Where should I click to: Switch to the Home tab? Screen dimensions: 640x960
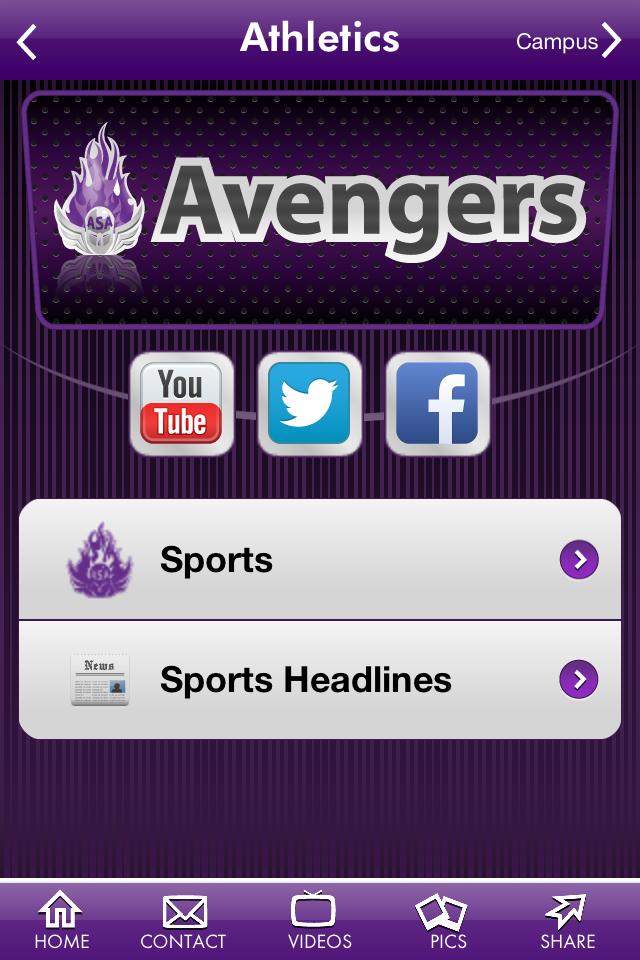[62, 921]
